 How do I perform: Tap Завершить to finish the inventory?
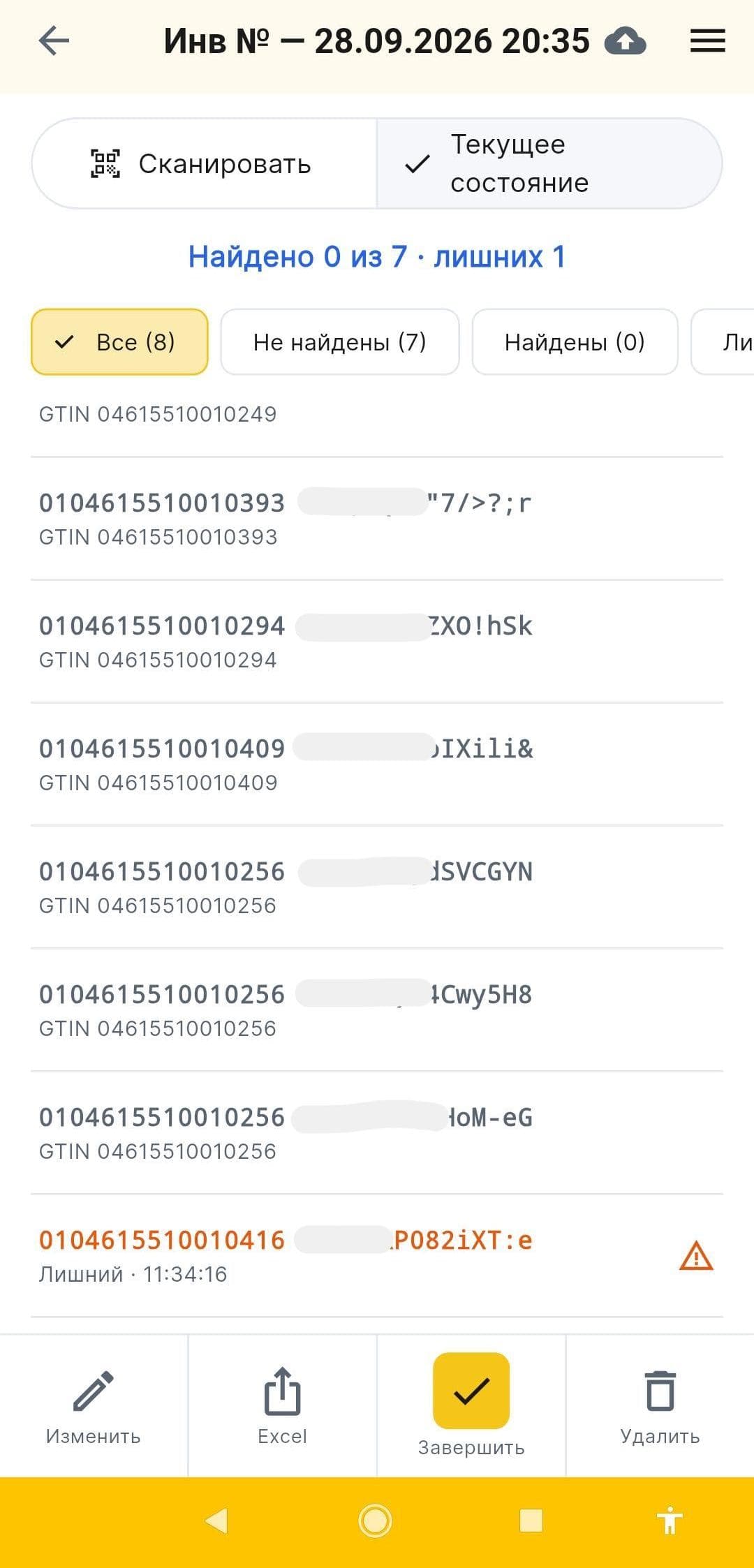(x=471, y=1405)
